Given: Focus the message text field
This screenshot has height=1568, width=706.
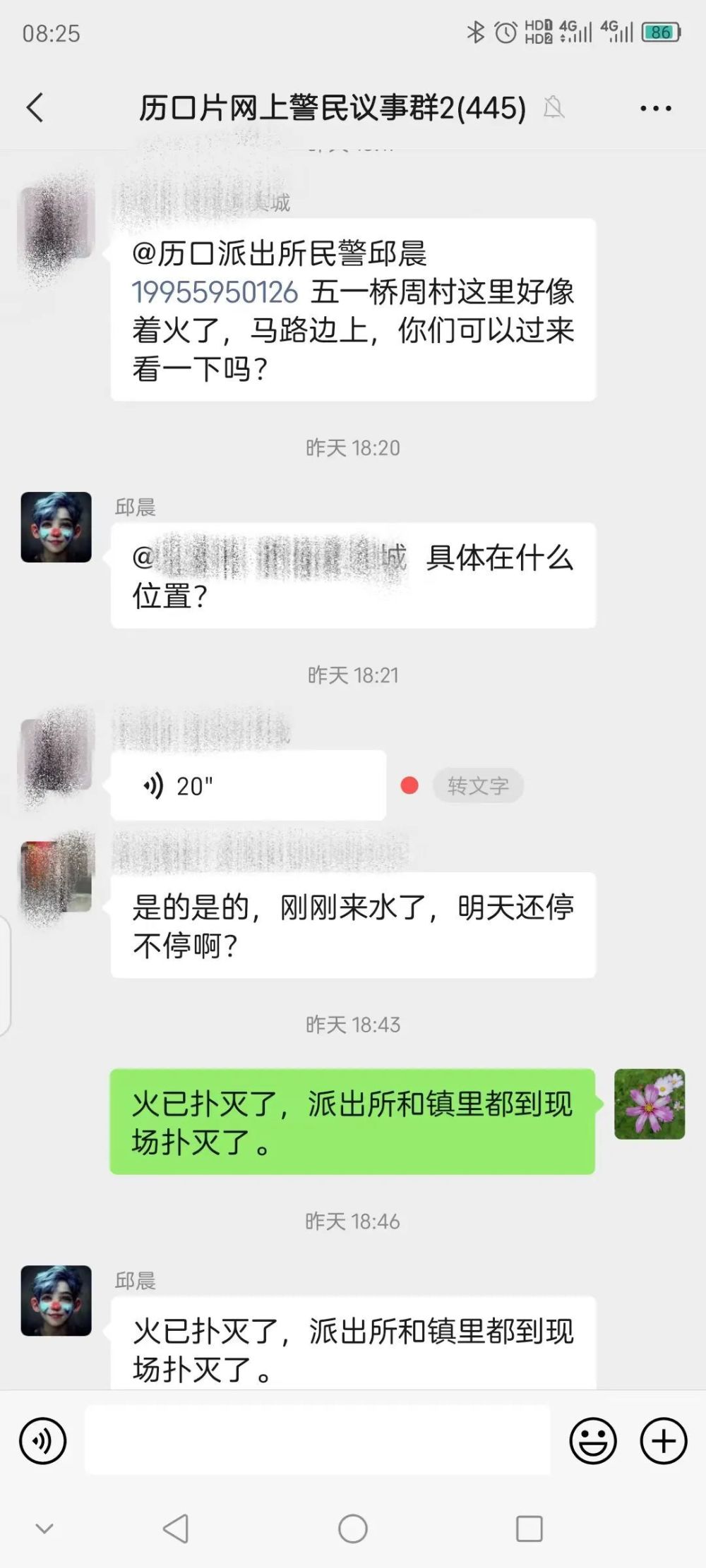Looking at the screenshot, I should coord(318,1440).
